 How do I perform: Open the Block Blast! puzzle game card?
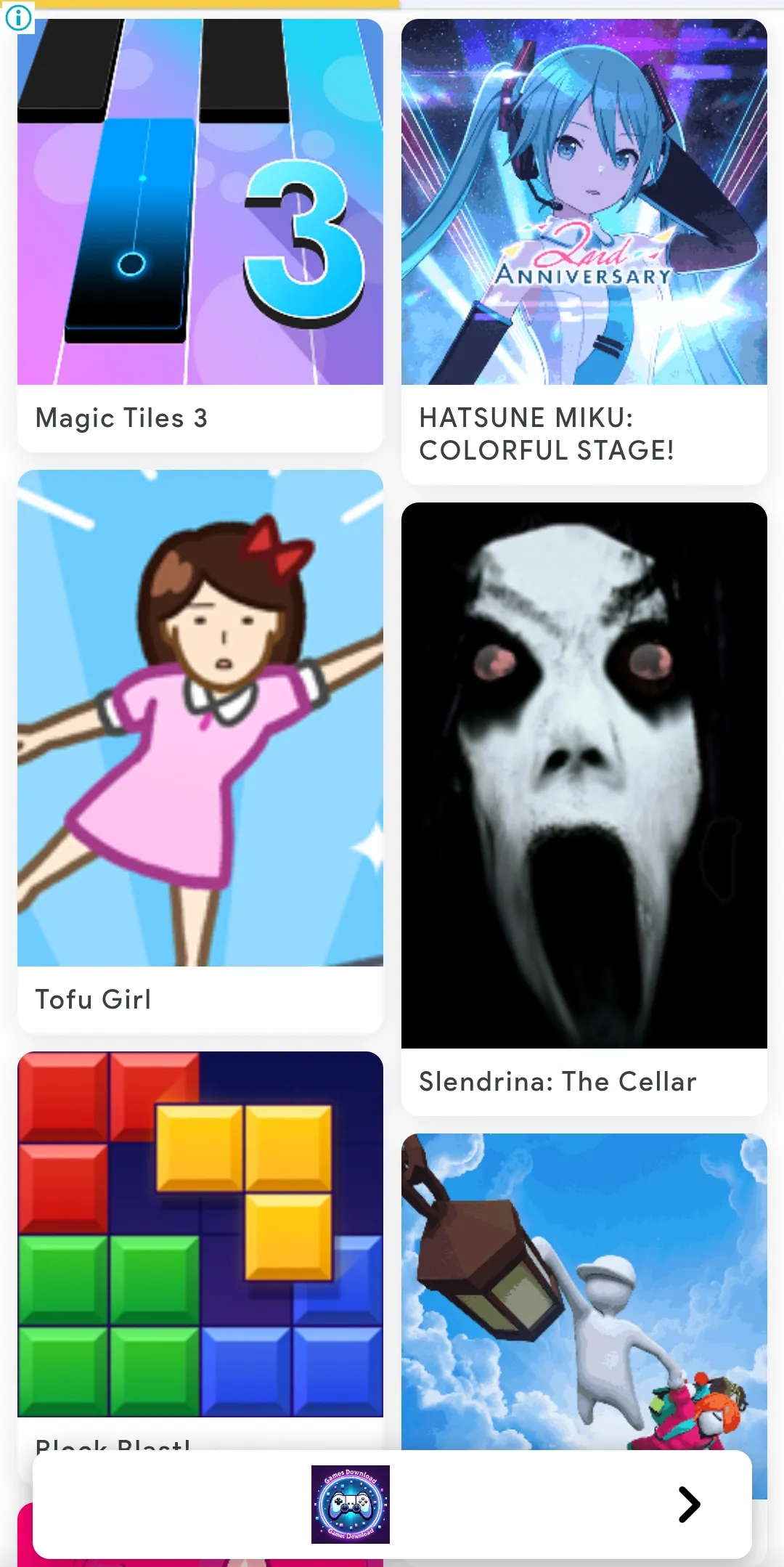[x=200, y=1234]
